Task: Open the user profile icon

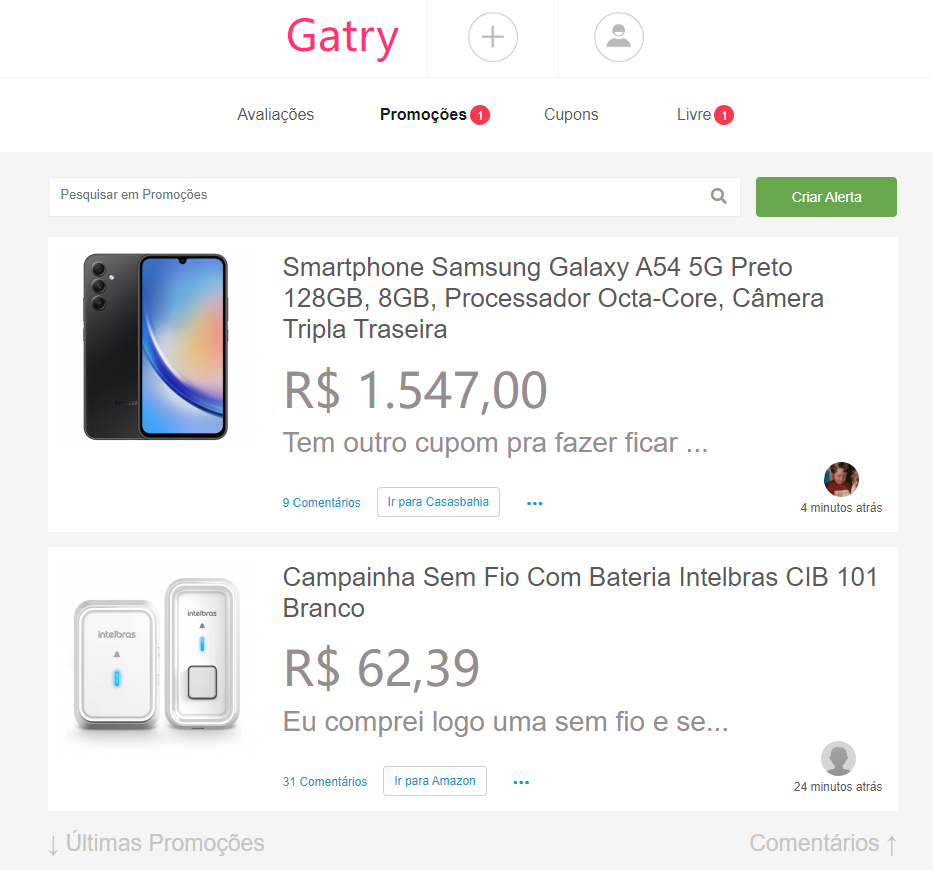Action: pos(619,38)
